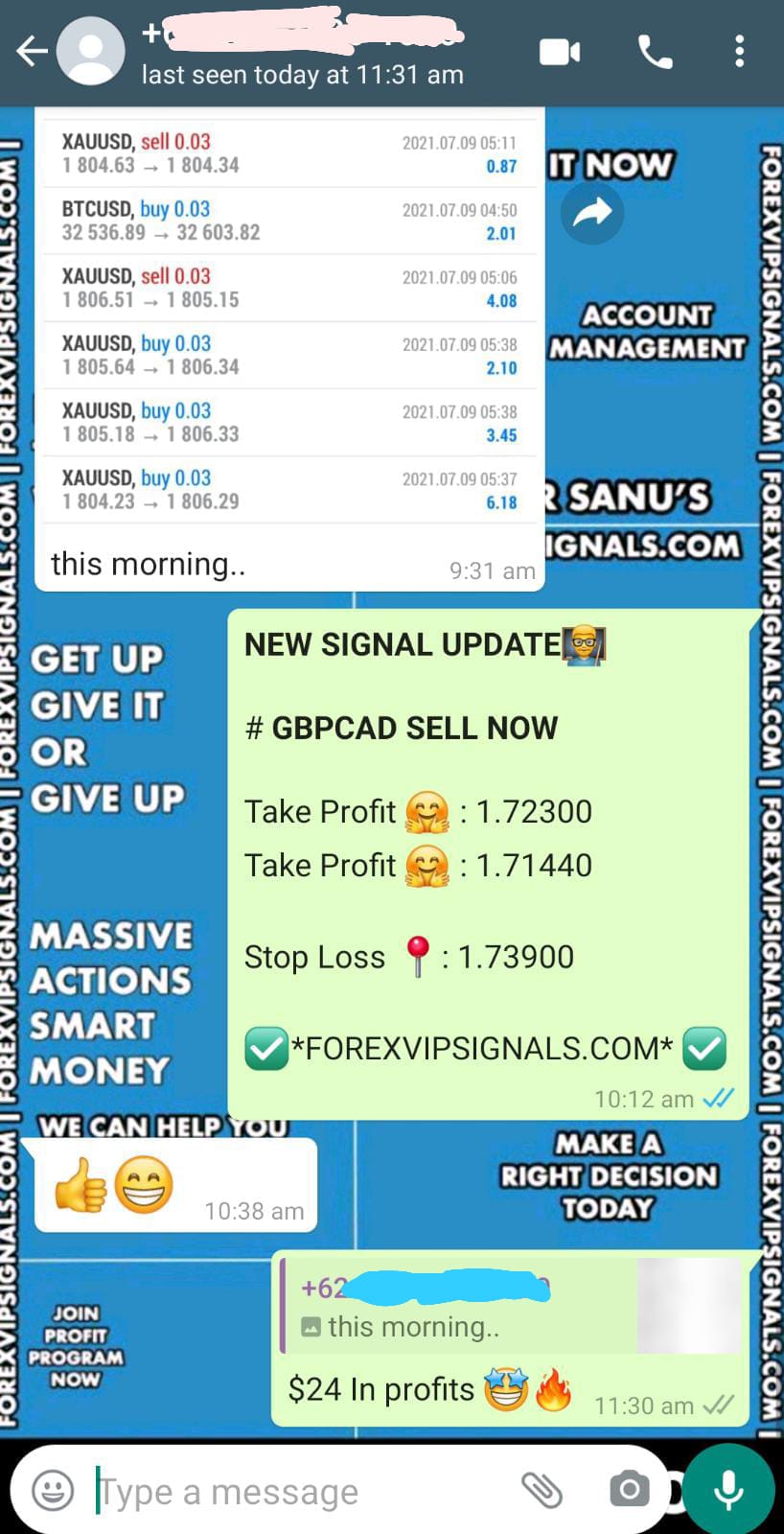Focus the Type a message field

(297, 1492)
